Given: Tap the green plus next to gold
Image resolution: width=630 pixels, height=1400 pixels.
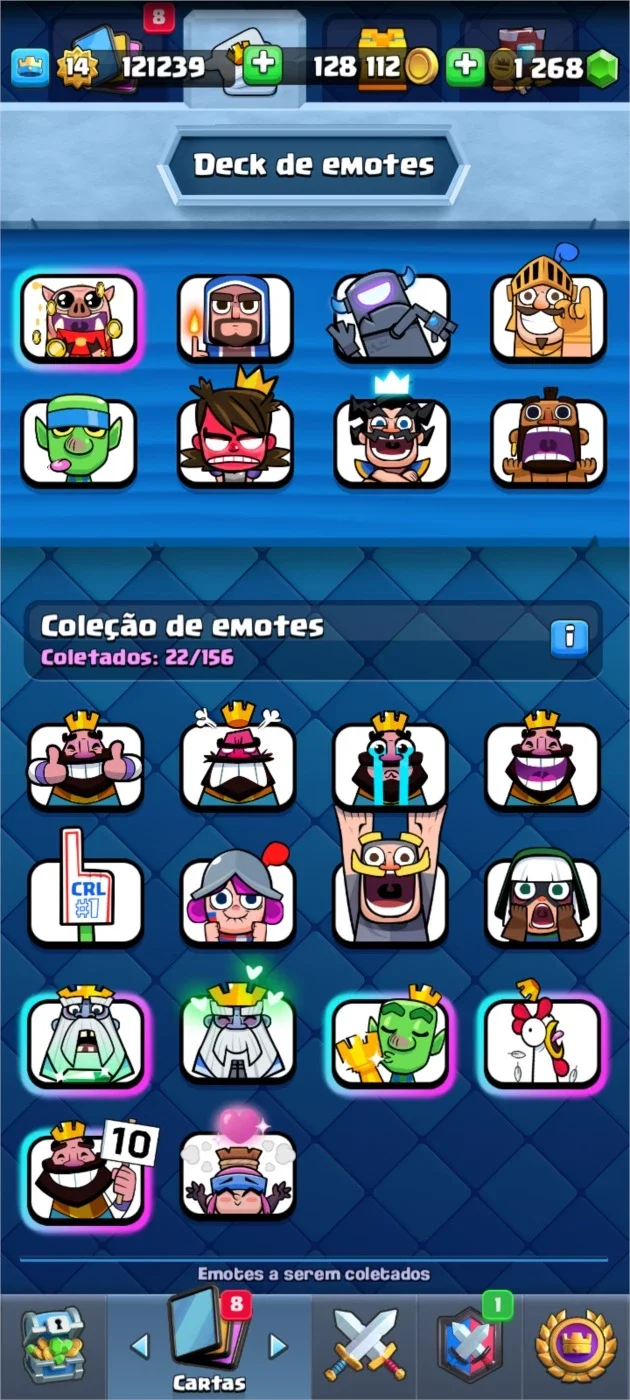Looking at the screenshot, I should [x=465, y=67].
